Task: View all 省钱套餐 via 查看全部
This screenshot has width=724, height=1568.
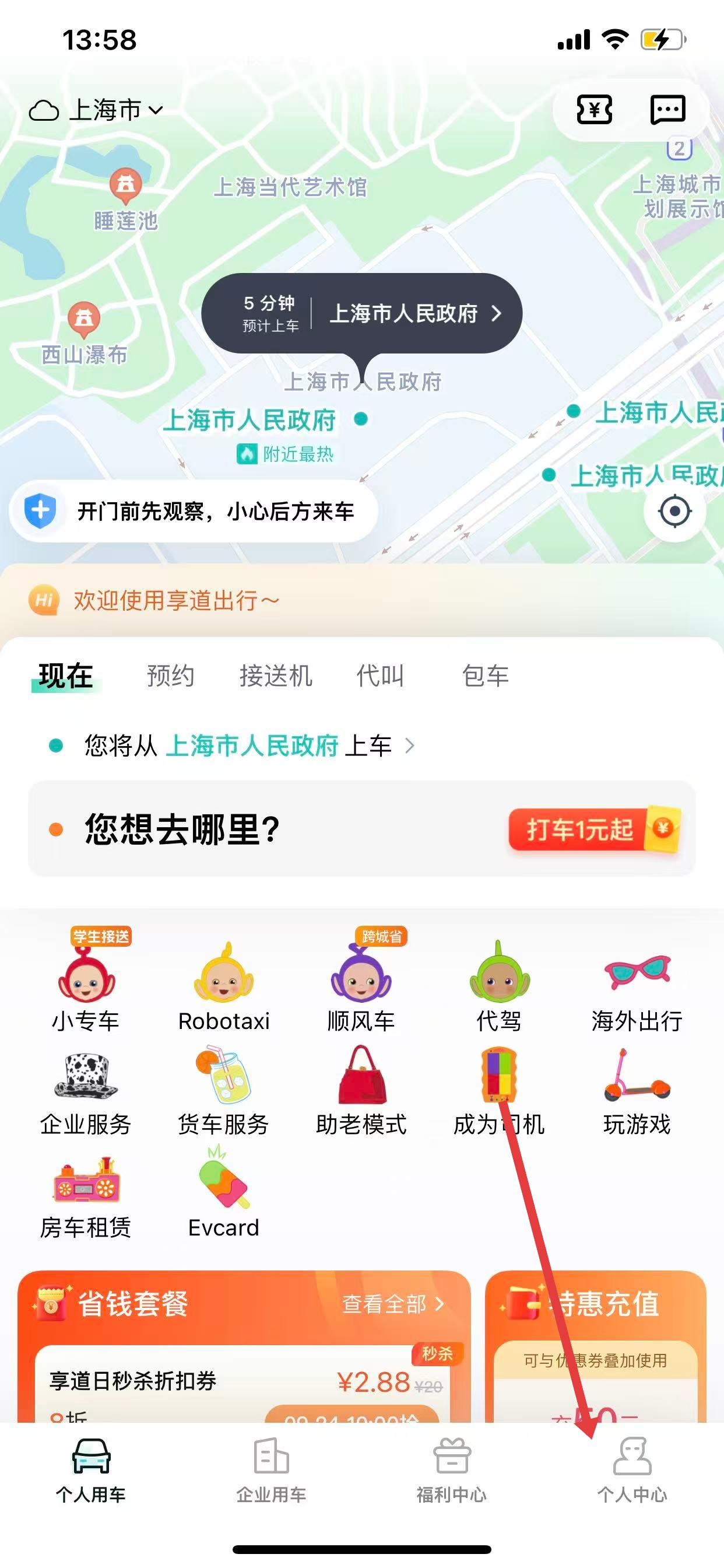Action: coord(392,1304)
